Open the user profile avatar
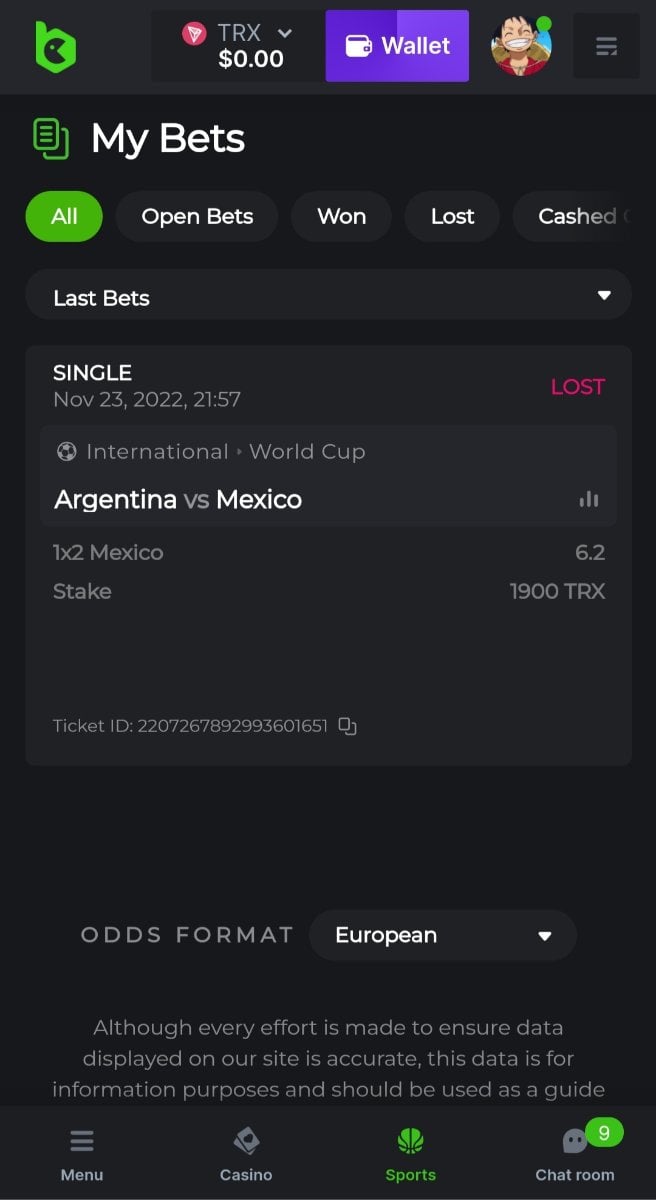 [x=521, y=46]
